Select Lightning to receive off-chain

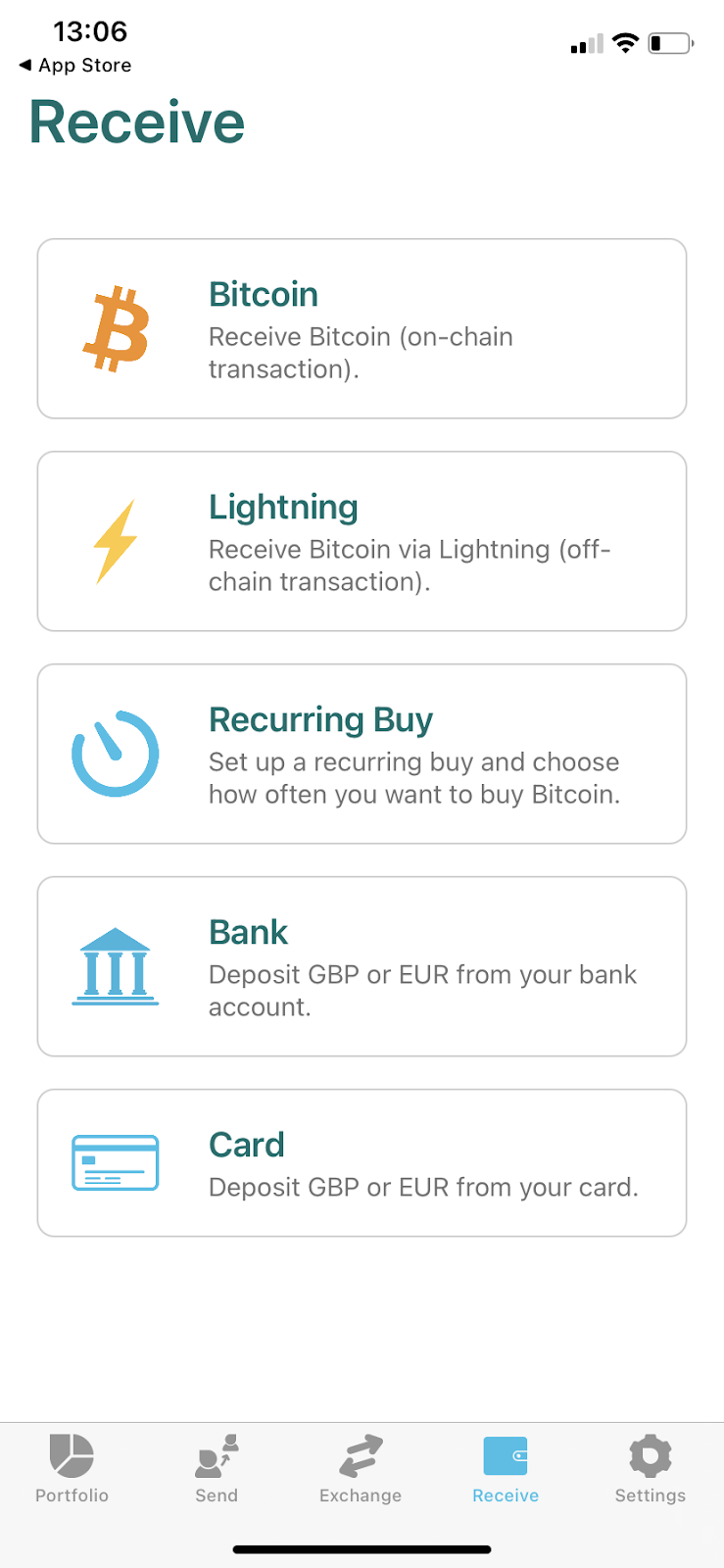point(362,541)
